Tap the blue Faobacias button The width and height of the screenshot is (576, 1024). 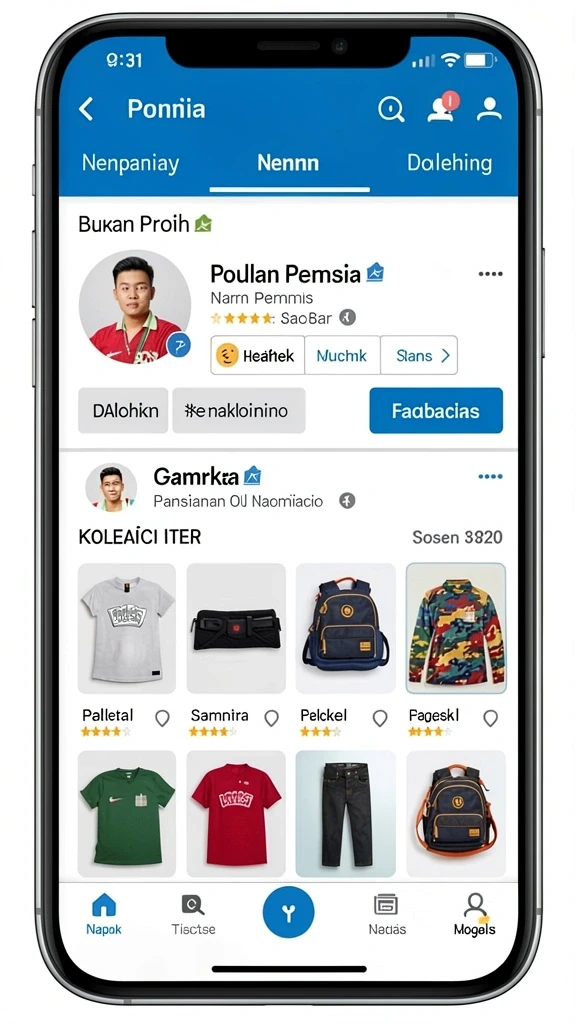coord(436,411)
